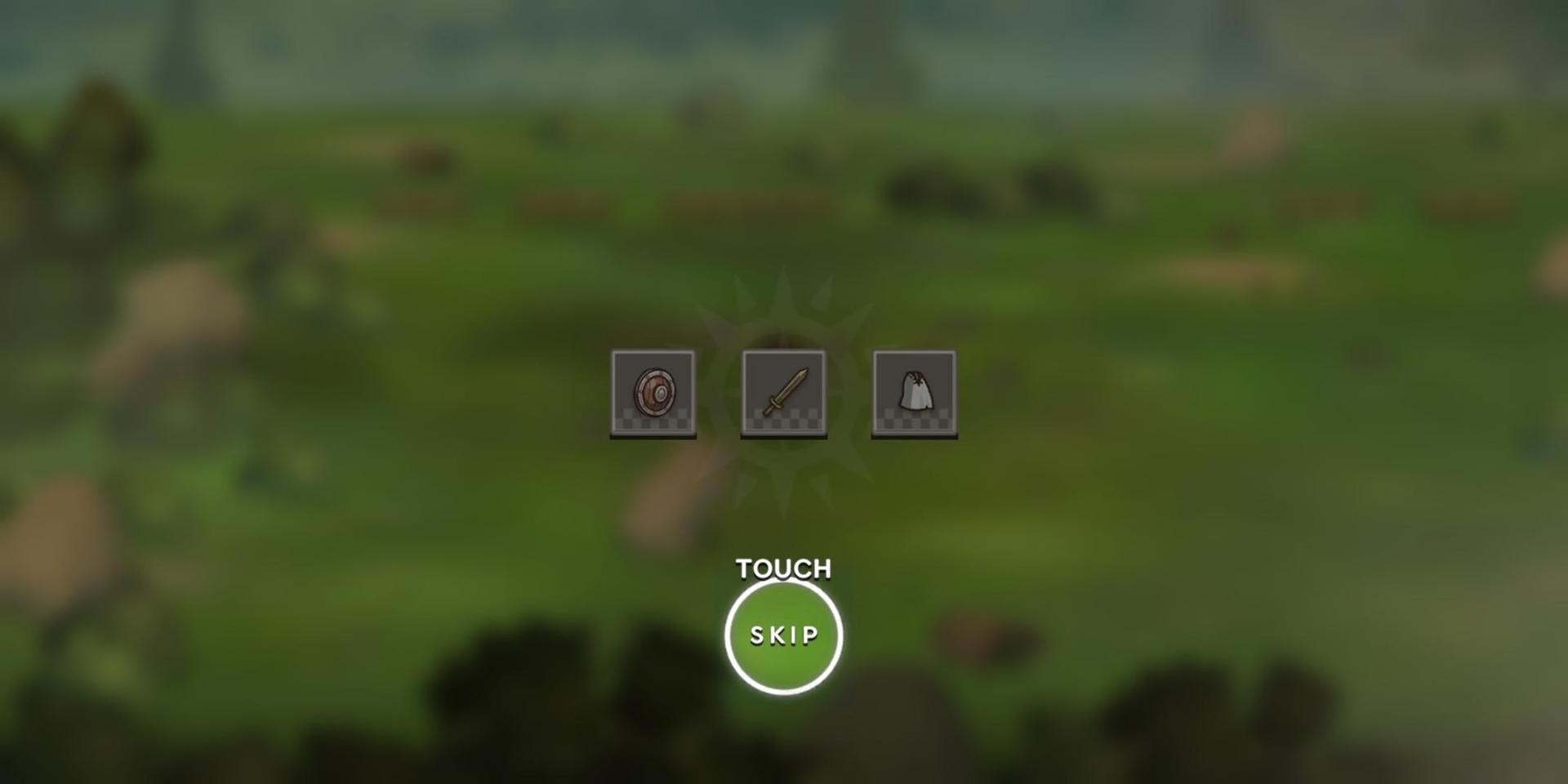Choose the wooden sword item
This screenshot has width=1568, height=784.
click(784, 394)
